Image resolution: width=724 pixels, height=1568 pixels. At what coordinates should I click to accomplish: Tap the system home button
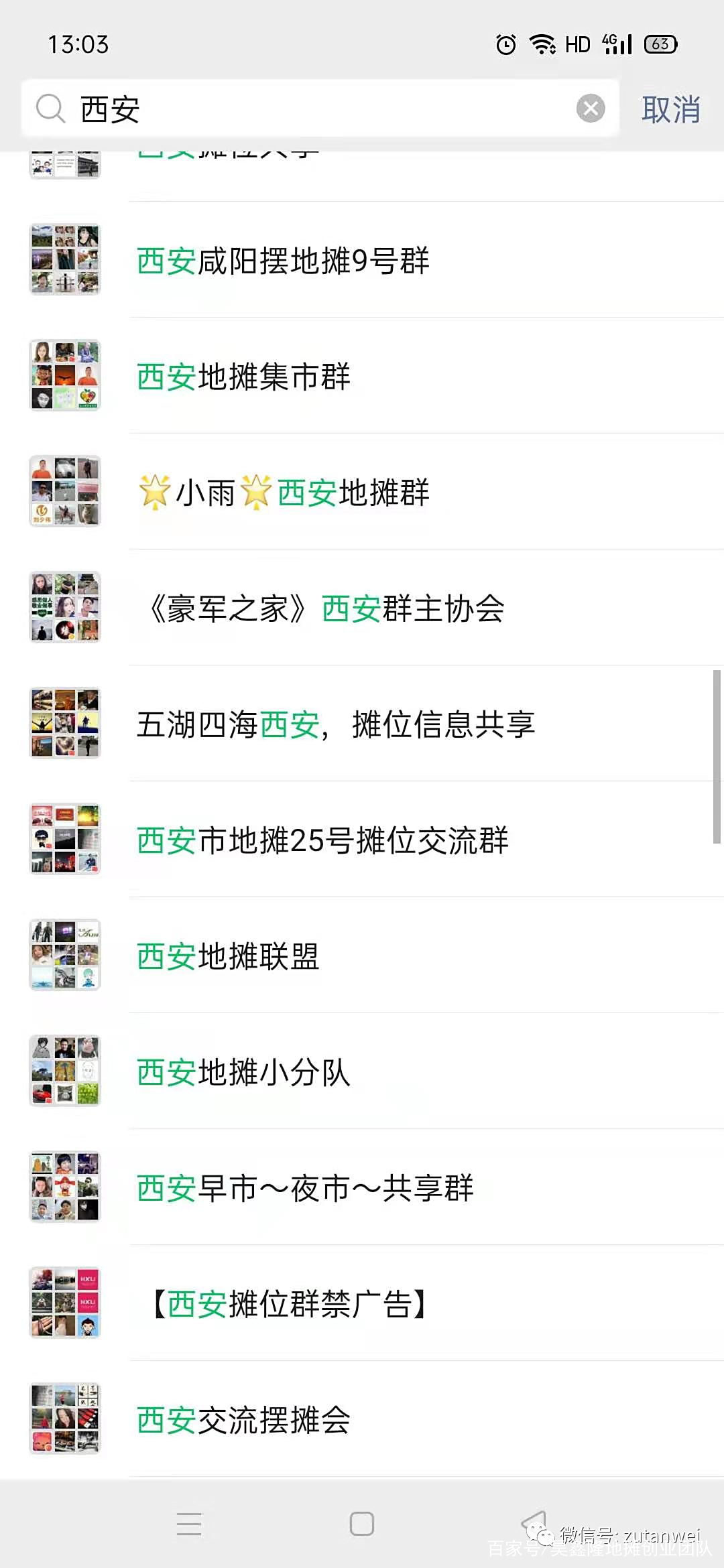[362, 1524]
